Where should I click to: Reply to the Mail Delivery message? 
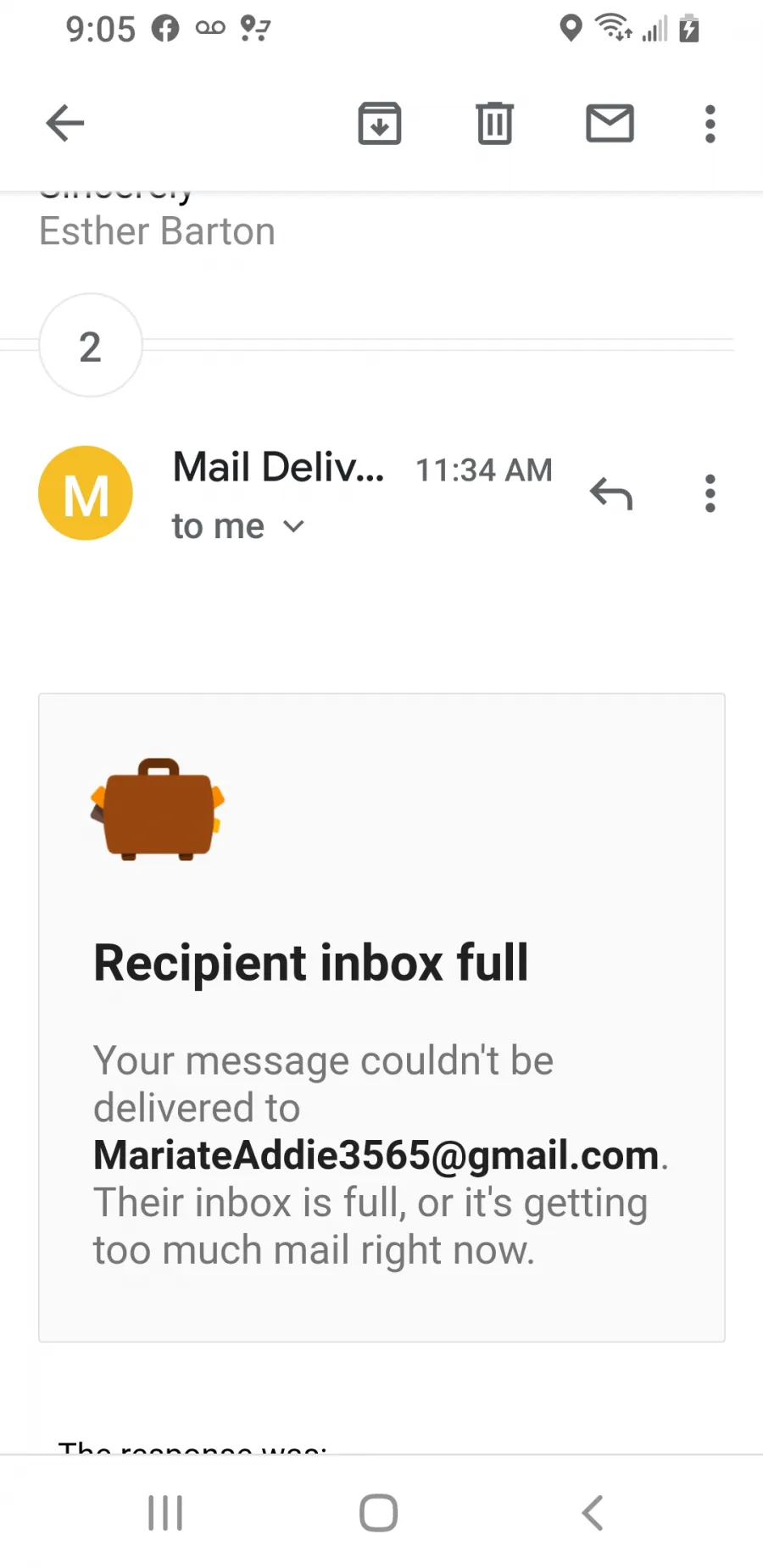pos(611,493)
